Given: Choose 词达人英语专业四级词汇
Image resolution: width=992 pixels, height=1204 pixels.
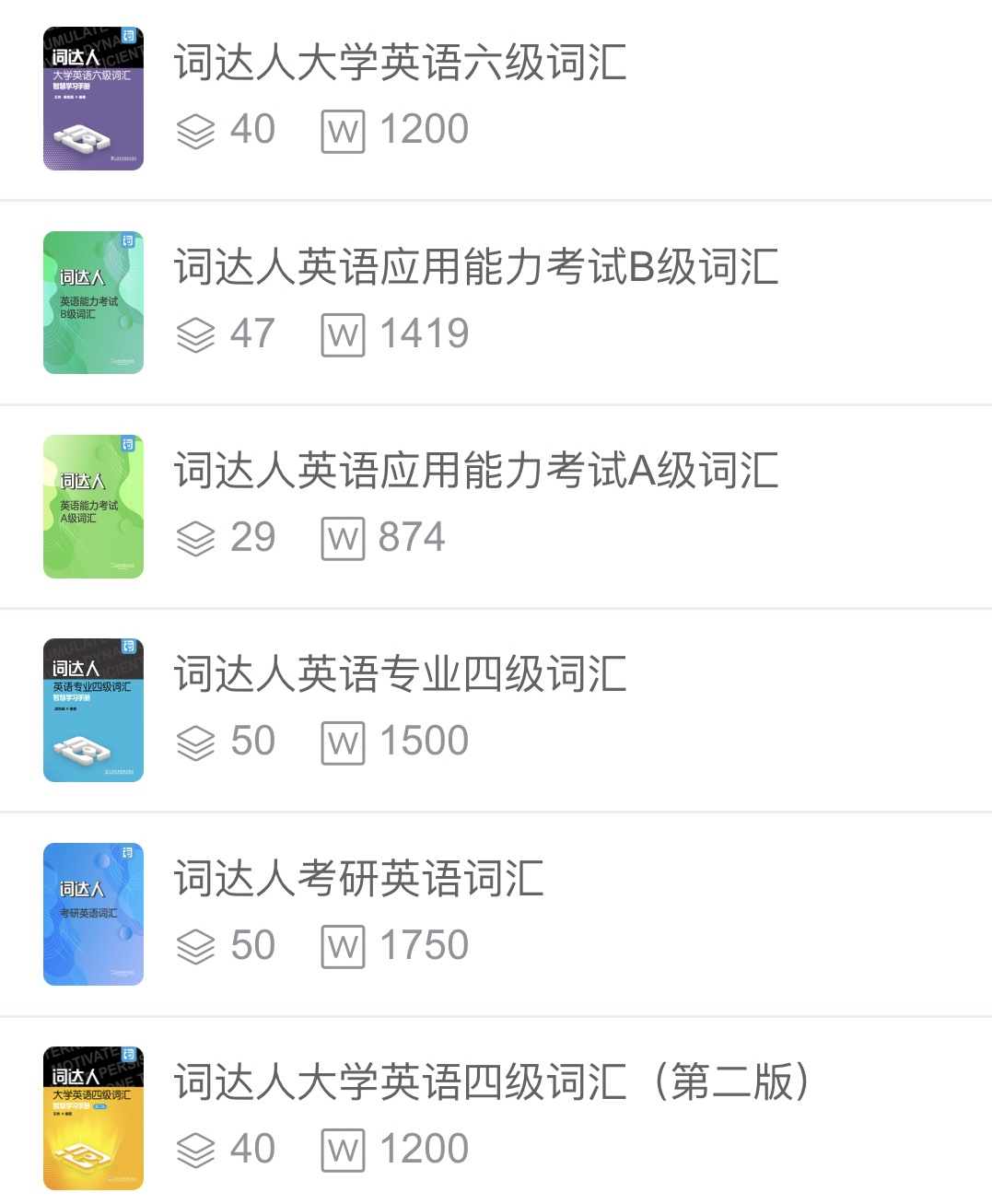Looking at the screenshot, I should (x=401, y=674).
